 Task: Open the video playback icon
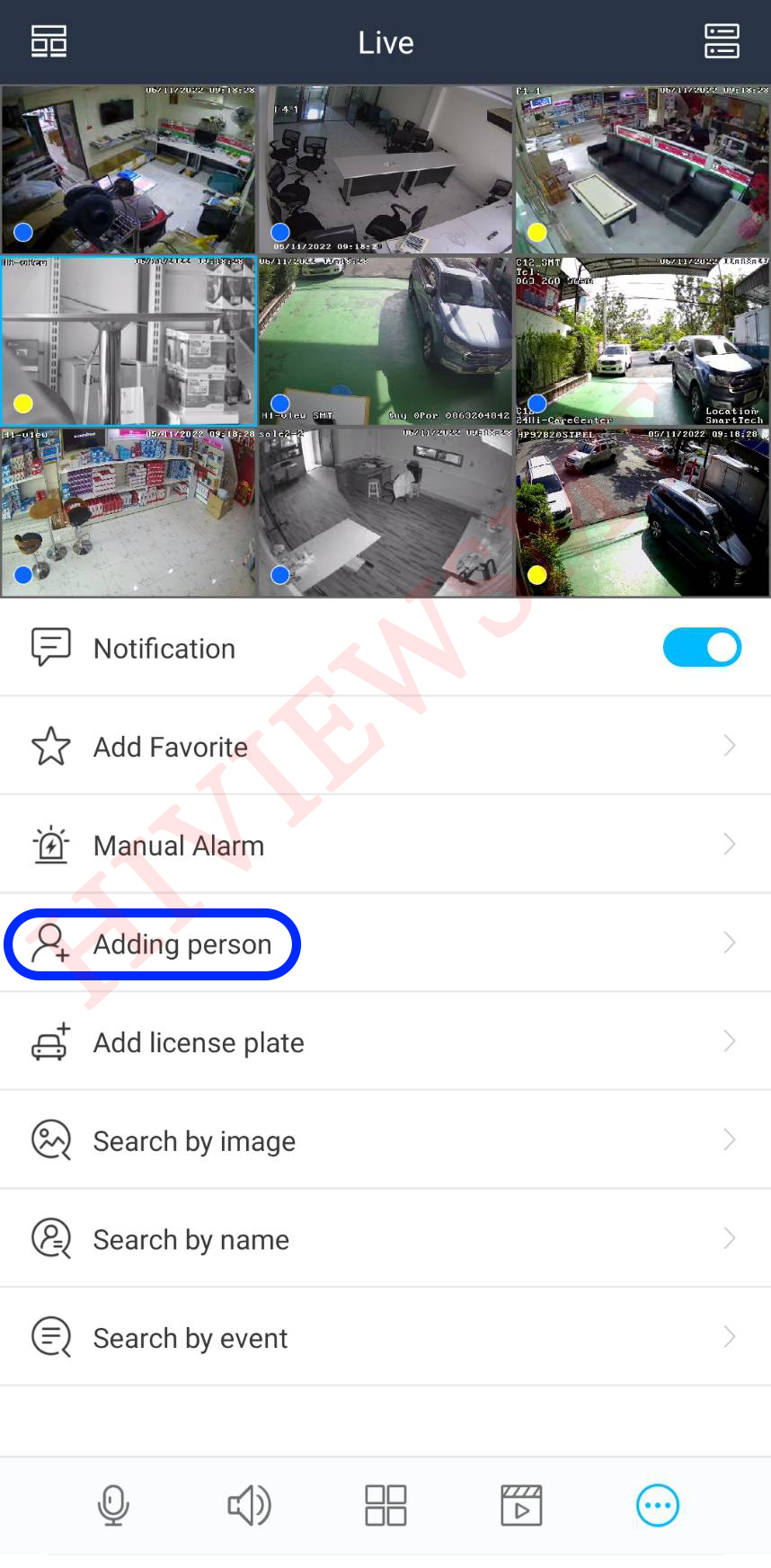coord(521,1505)
